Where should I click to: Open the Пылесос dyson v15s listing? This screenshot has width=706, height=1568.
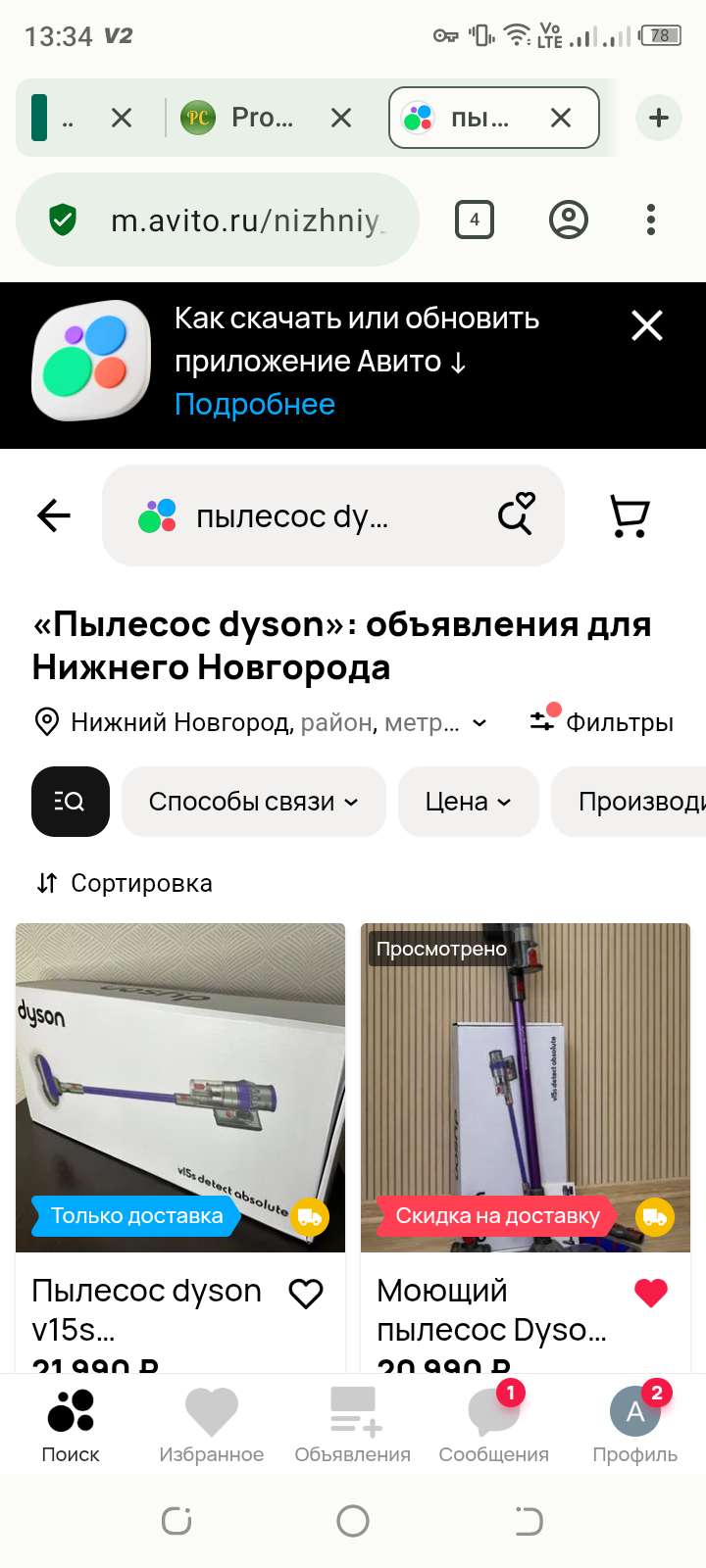click(180, 1088)
